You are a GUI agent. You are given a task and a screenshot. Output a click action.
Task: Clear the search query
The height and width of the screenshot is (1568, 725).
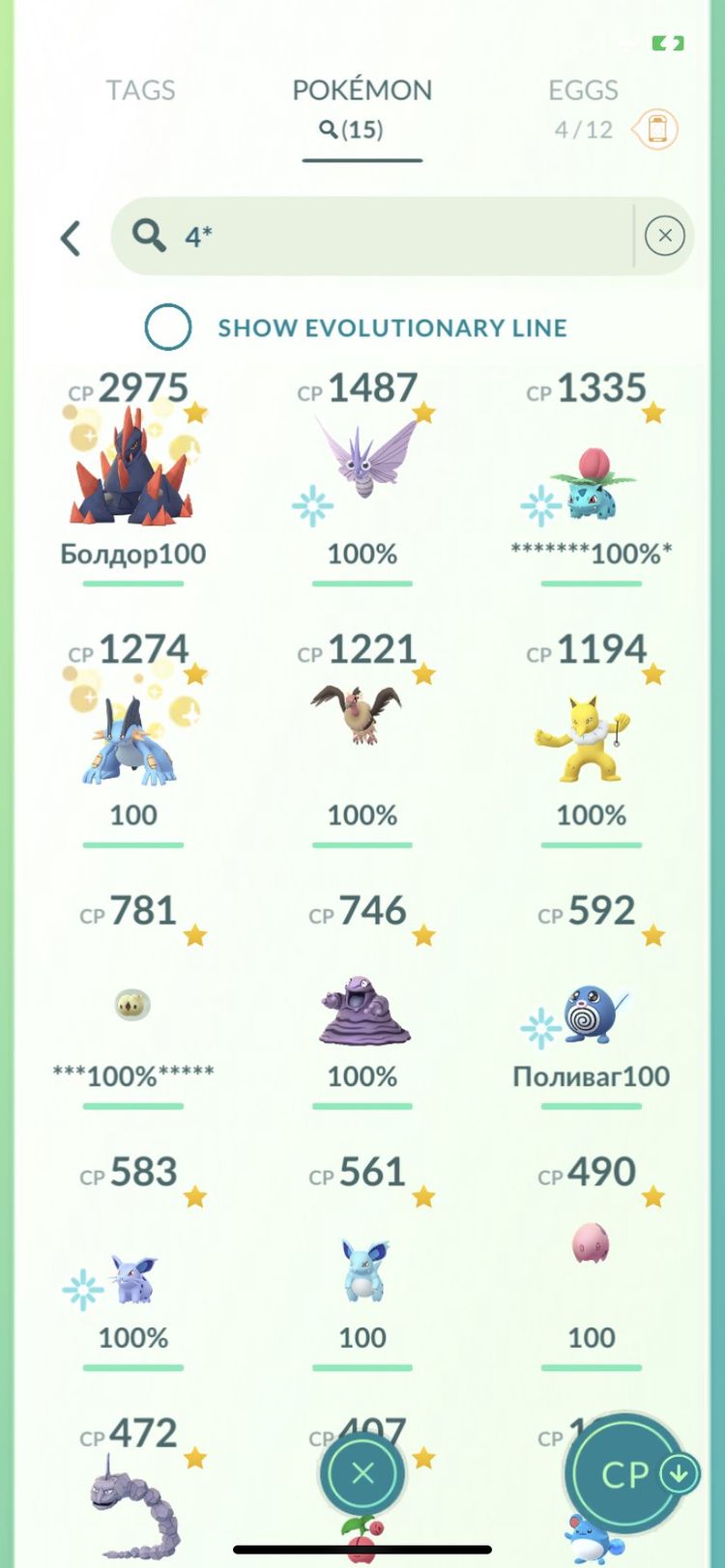664,236
